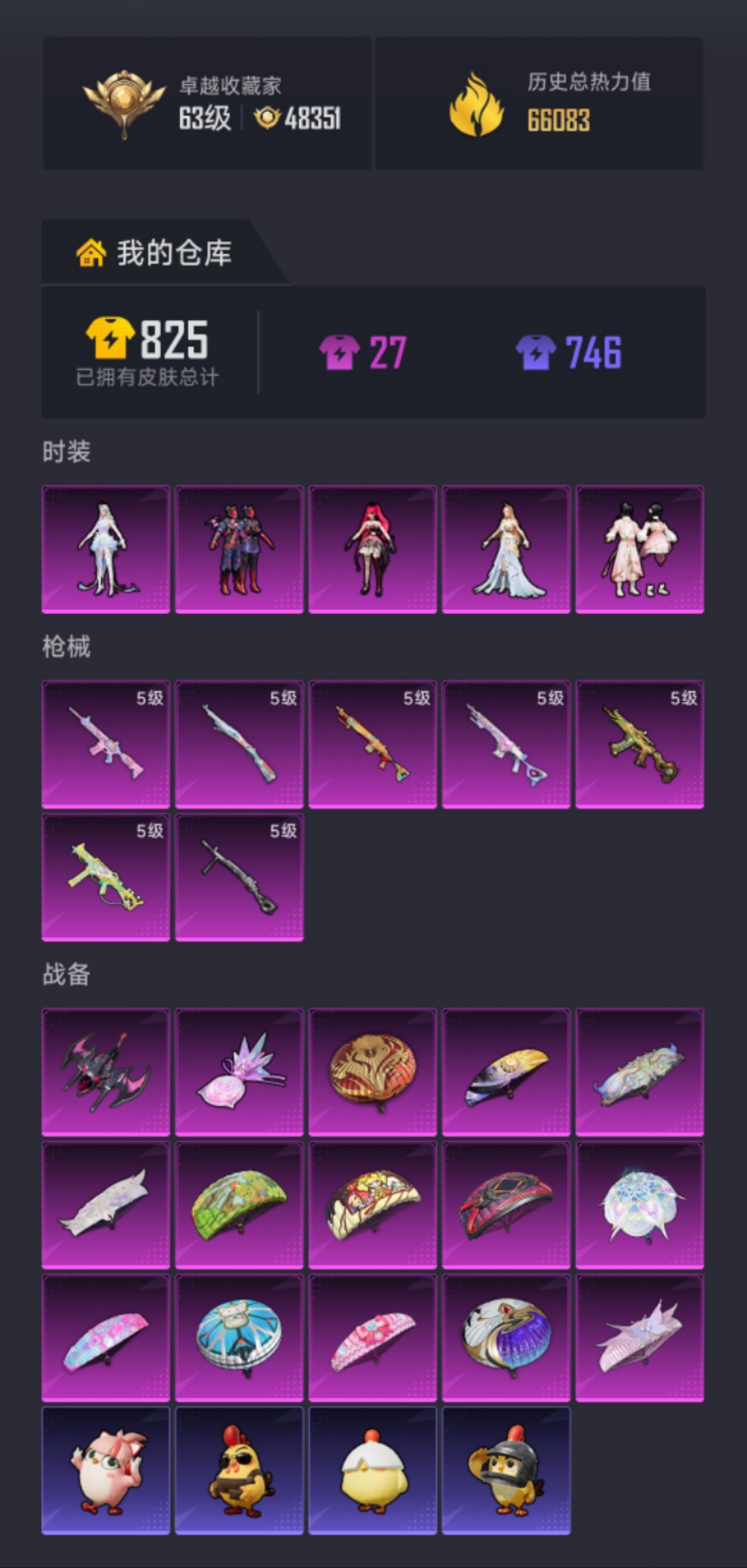View the pink twin-character outfit

click(640, 549)
